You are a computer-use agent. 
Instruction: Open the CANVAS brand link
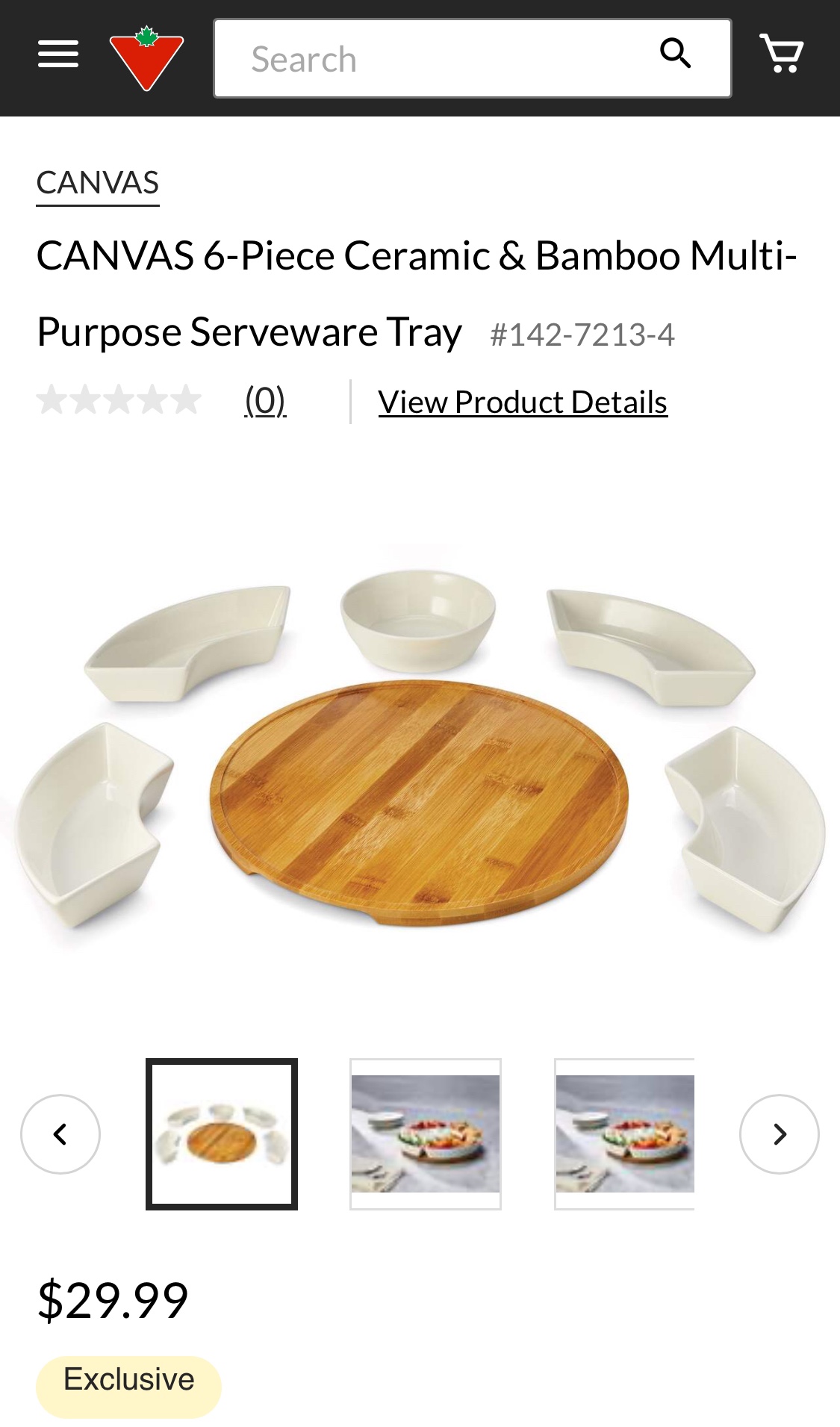coord(98,183)
